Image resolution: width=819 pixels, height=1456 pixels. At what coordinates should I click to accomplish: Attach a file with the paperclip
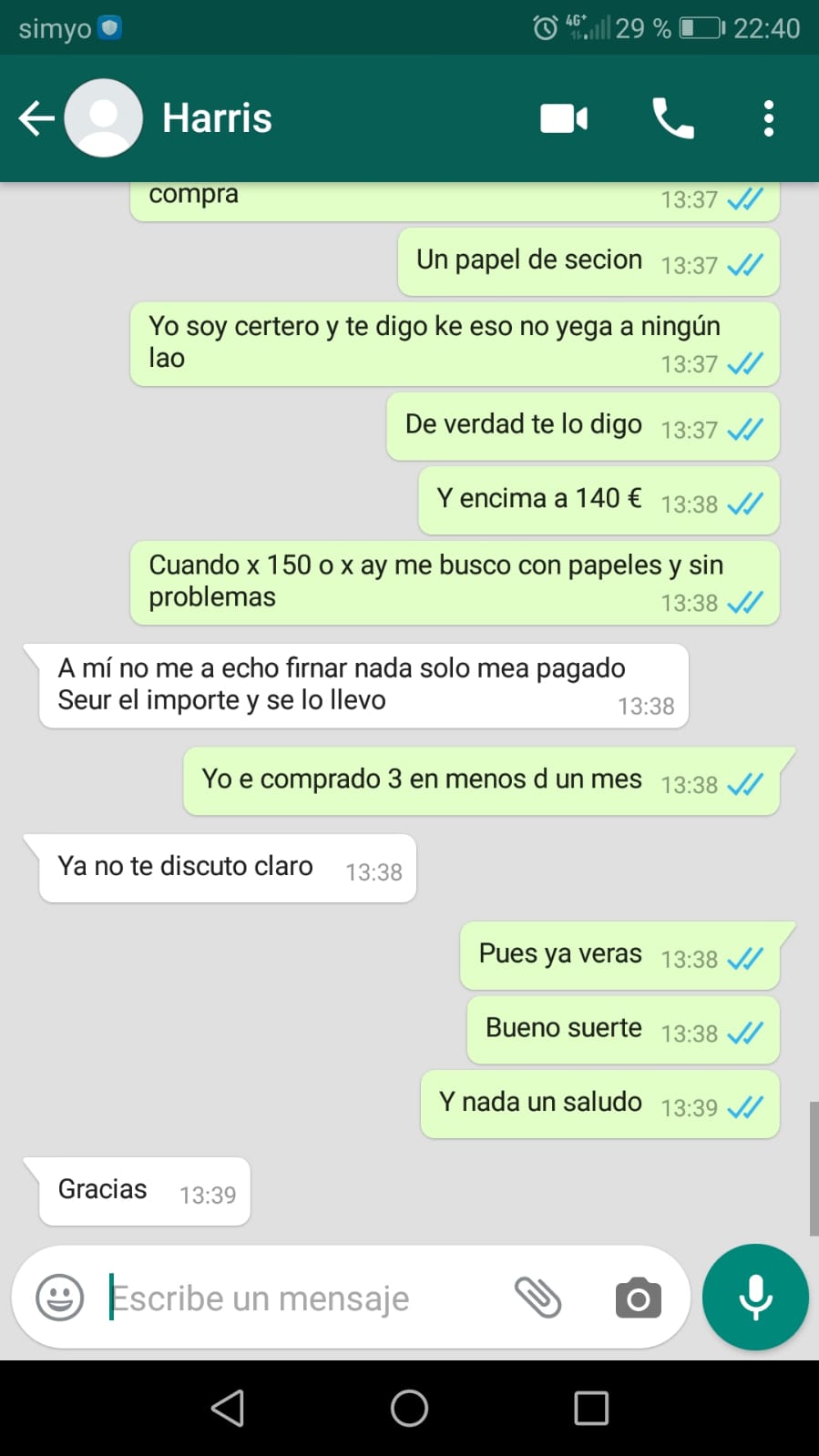tap(537, 1298)
